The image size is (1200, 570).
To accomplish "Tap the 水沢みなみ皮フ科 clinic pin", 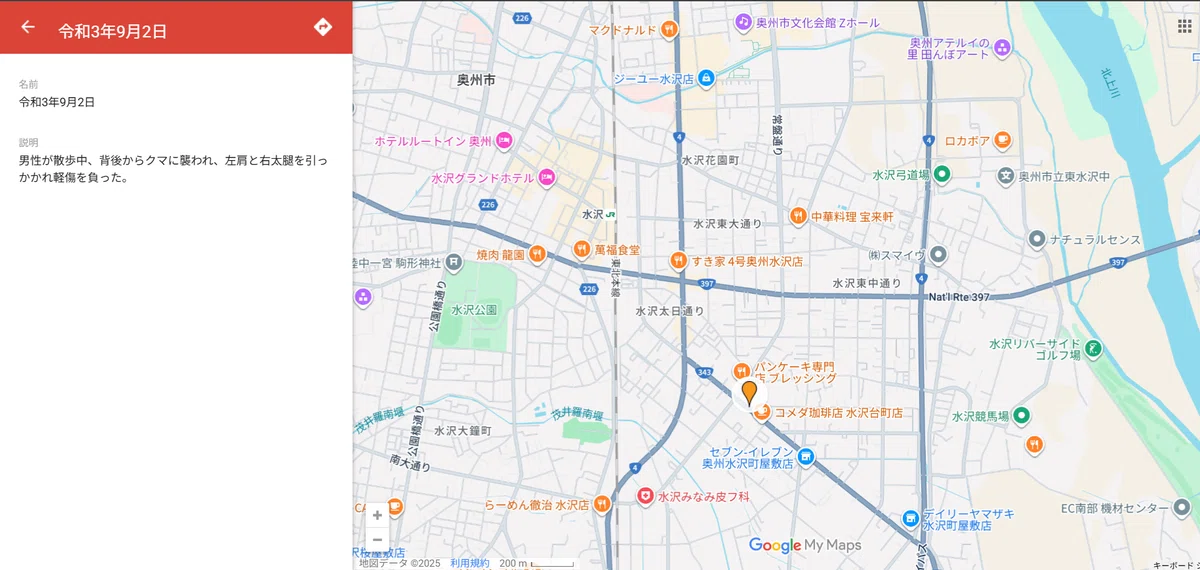I will 646,496.
